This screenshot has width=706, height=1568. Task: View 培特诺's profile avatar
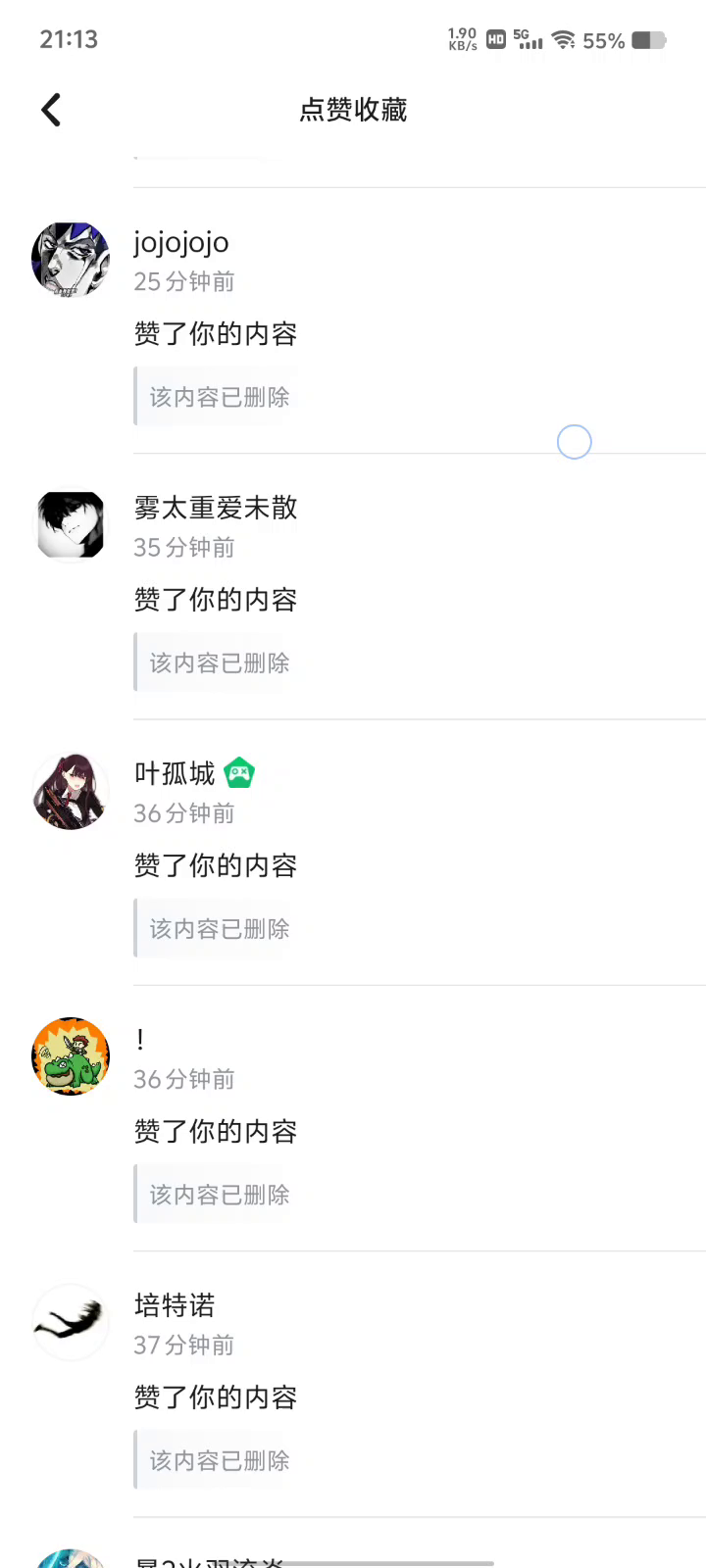(71, 1323)
